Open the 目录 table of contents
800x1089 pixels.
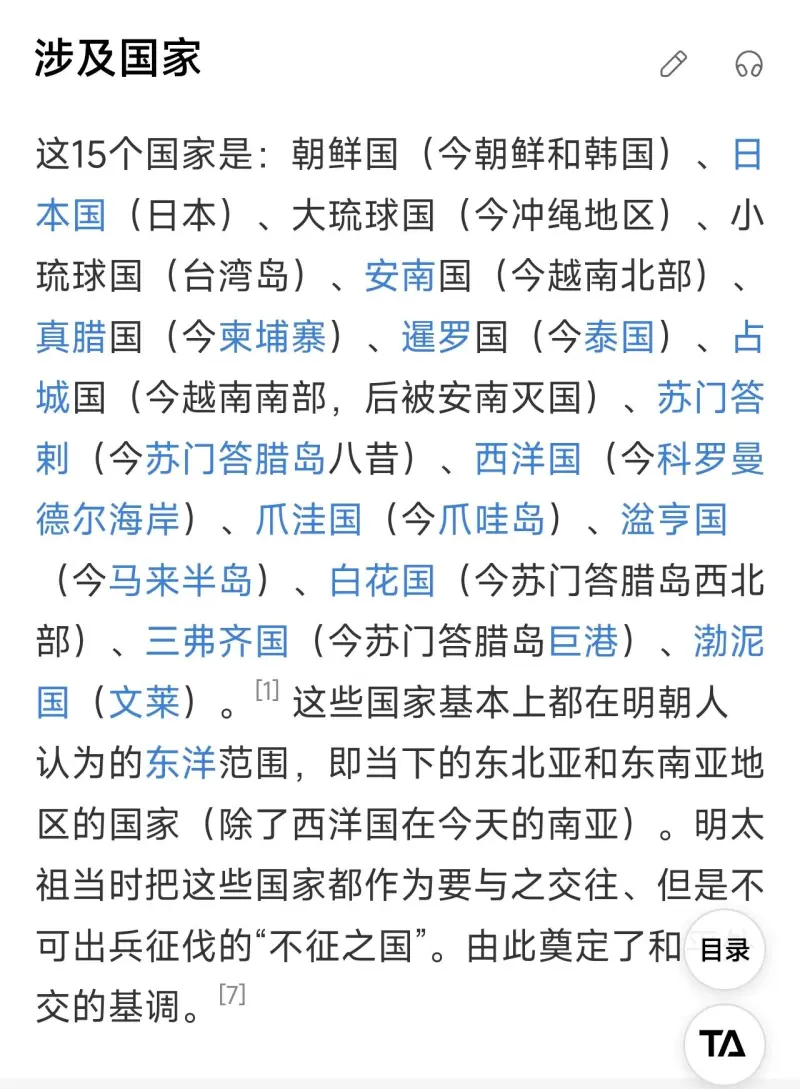pyautogui.click(x=725, y=949)
